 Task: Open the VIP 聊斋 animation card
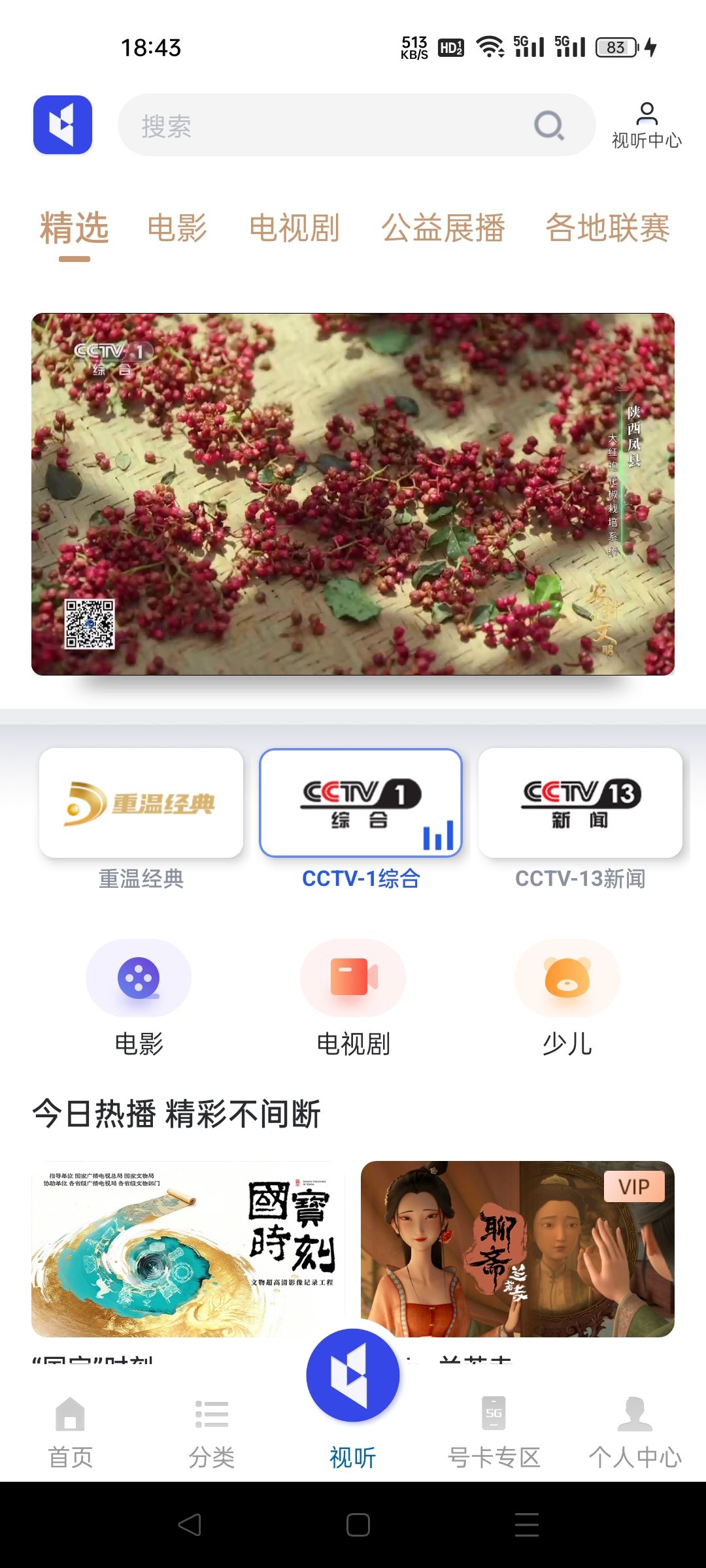point(518,1249)
